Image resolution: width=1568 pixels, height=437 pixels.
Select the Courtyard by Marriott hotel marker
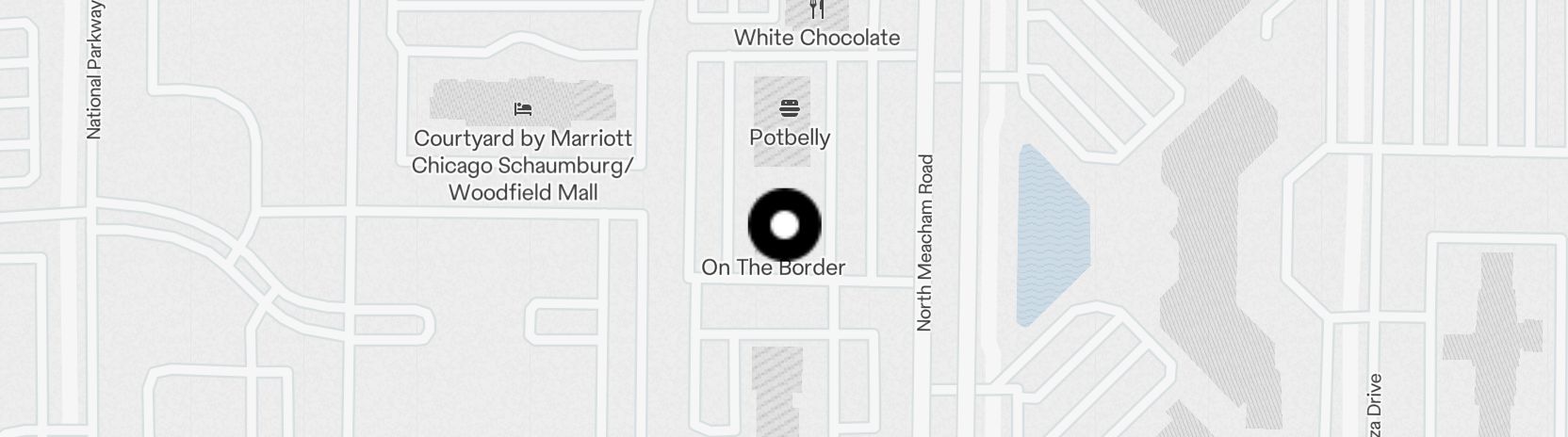(x=523, y=109)
